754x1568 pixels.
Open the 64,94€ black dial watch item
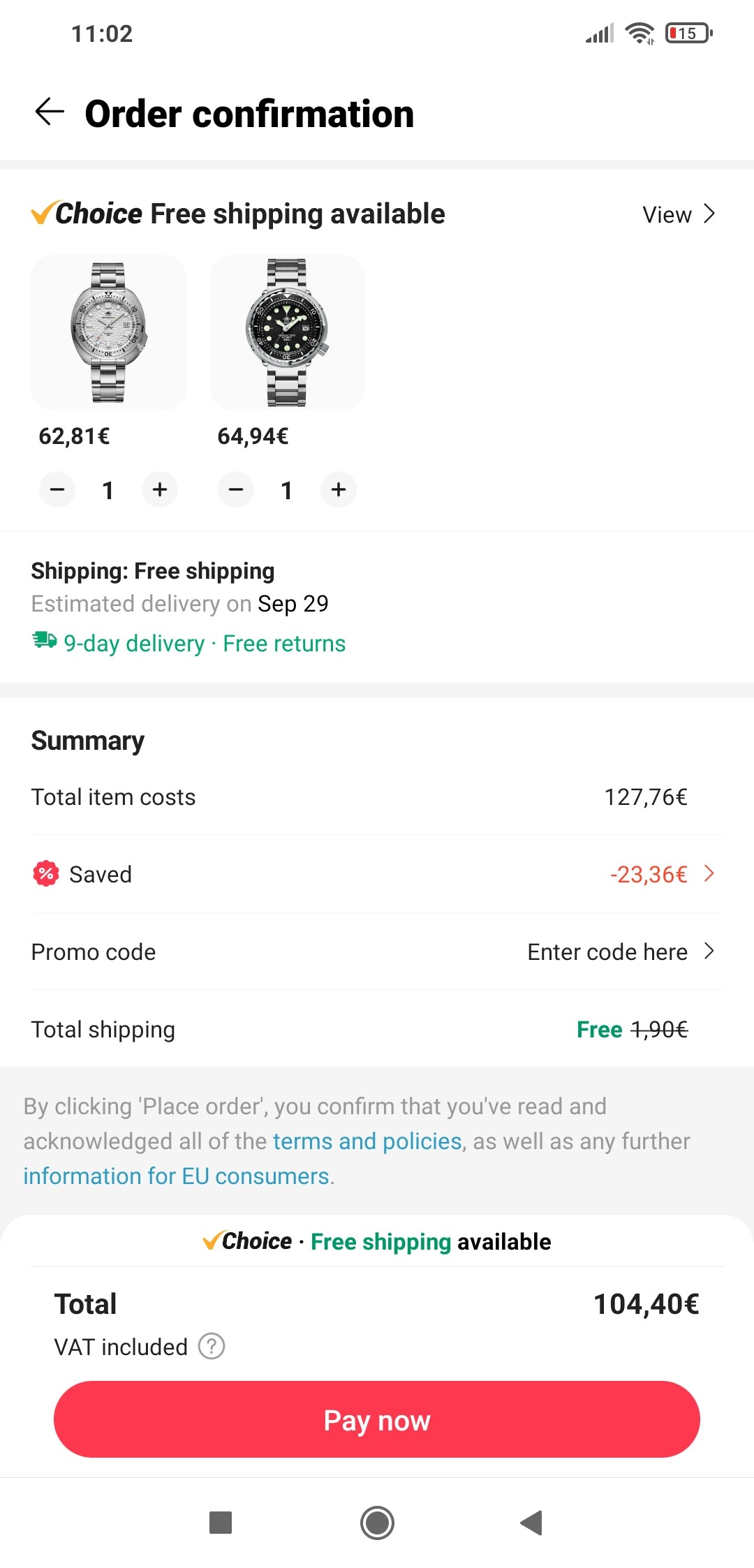[287, 332]
